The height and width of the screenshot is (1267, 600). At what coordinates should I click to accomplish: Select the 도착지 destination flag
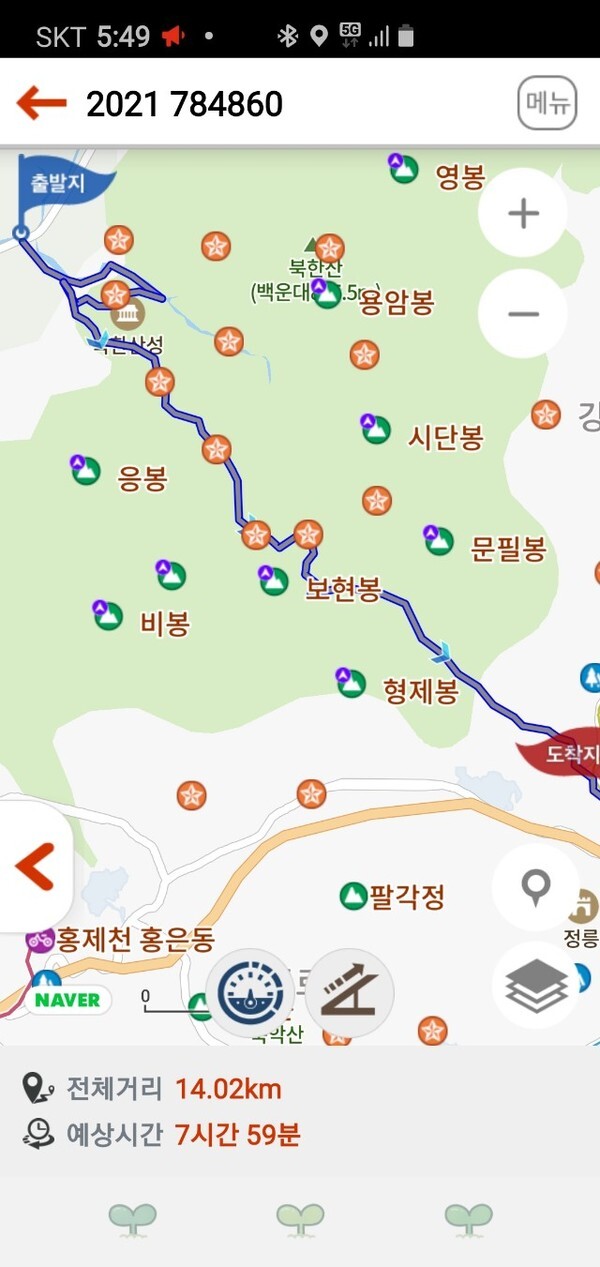click(x=562, y=753)
